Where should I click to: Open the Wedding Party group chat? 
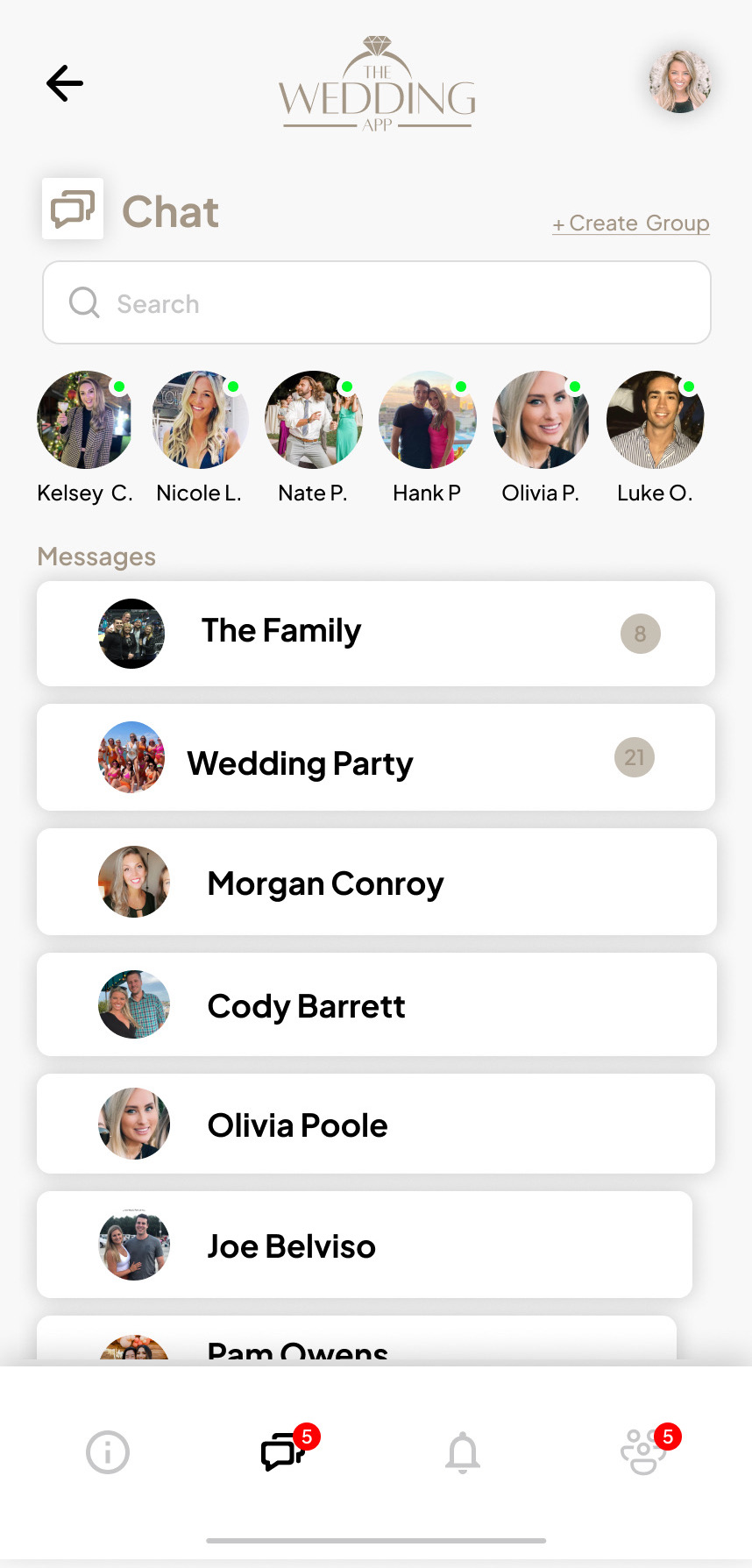[x=376, y=757]
